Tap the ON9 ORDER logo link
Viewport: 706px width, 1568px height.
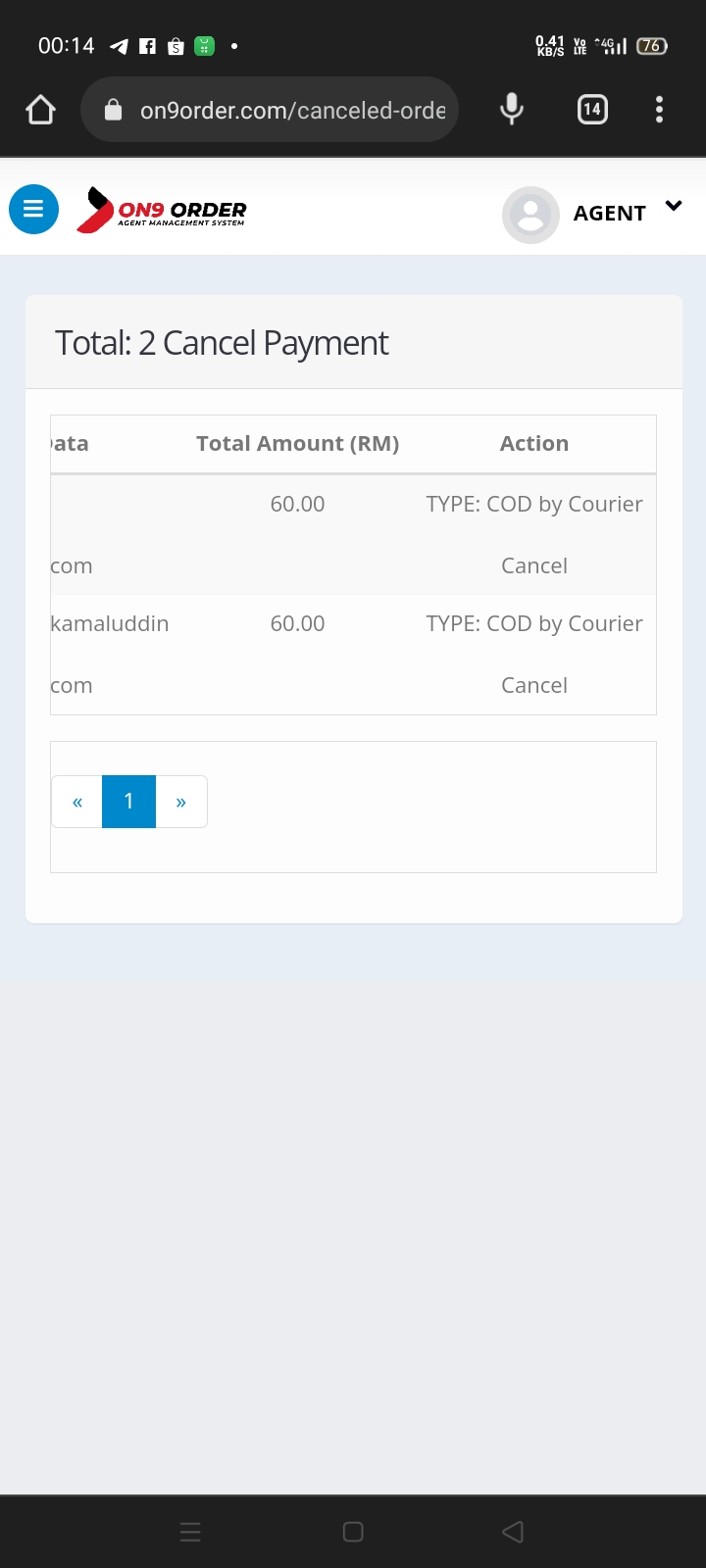click(162, 210)
